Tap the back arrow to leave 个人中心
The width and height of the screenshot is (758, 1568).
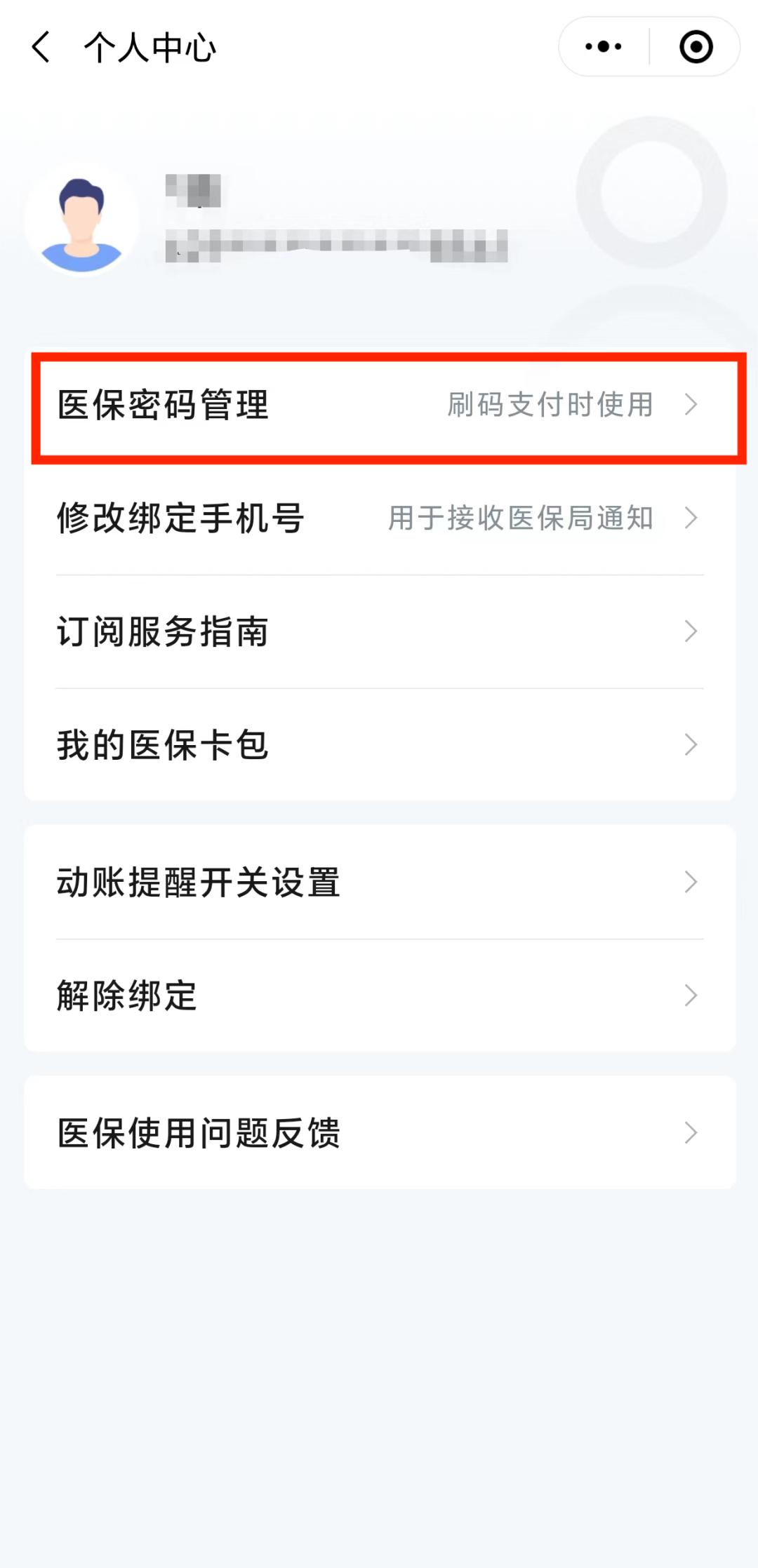coord(40,46)
